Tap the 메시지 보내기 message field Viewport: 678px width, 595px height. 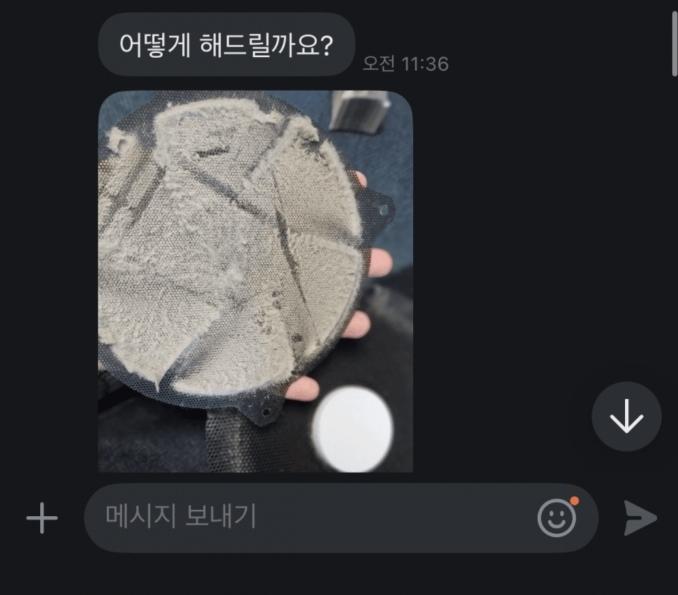click(310, 518)
